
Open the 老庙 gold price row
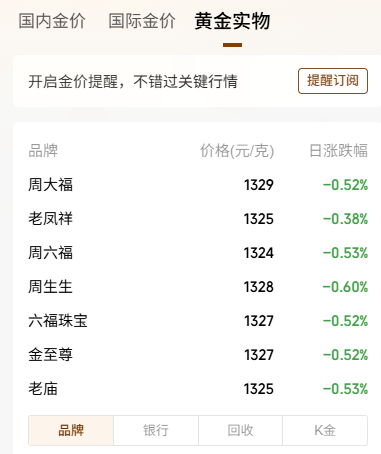pos(198,389)
